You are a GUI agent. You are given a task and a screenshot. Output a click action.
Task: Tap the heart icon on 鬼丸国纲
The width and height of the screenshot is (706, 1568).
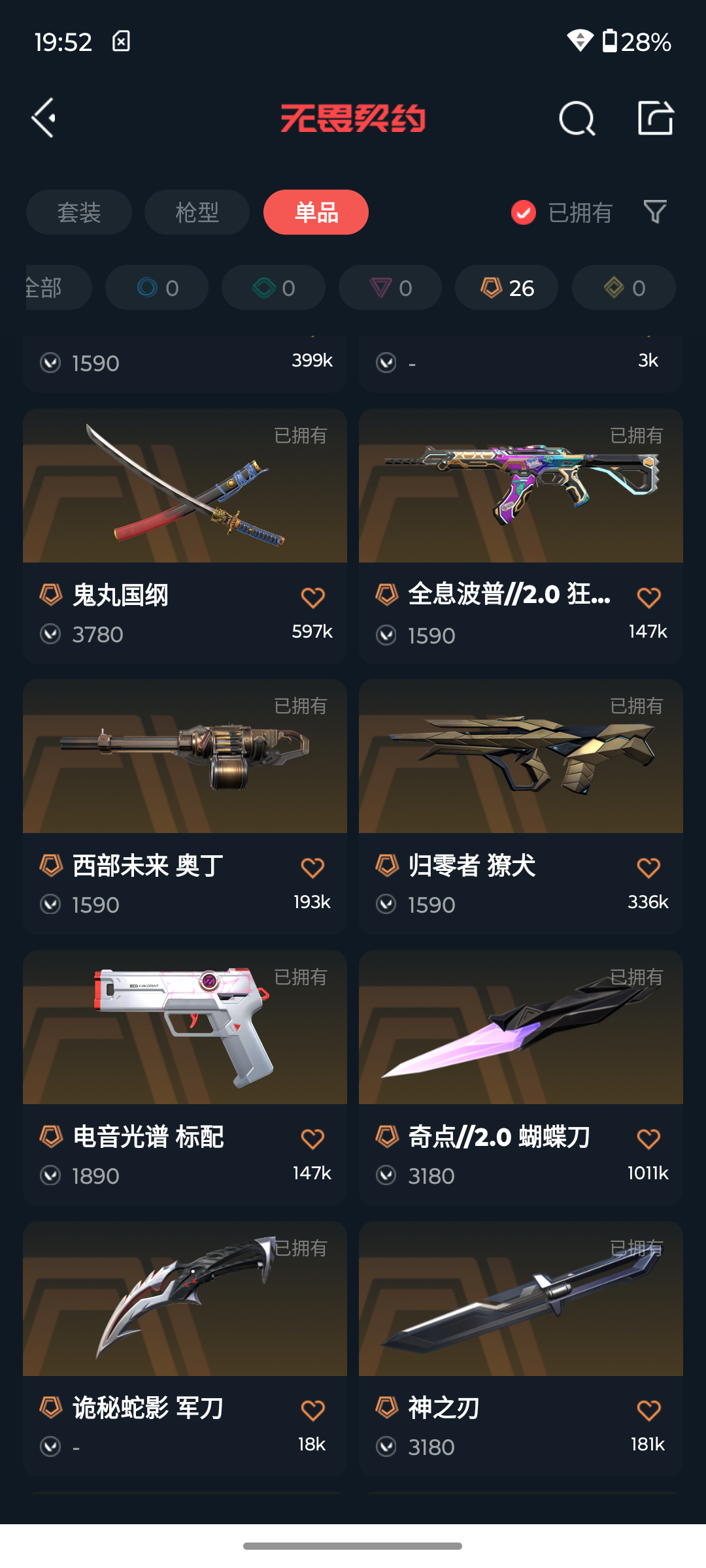tap(312, 597)
